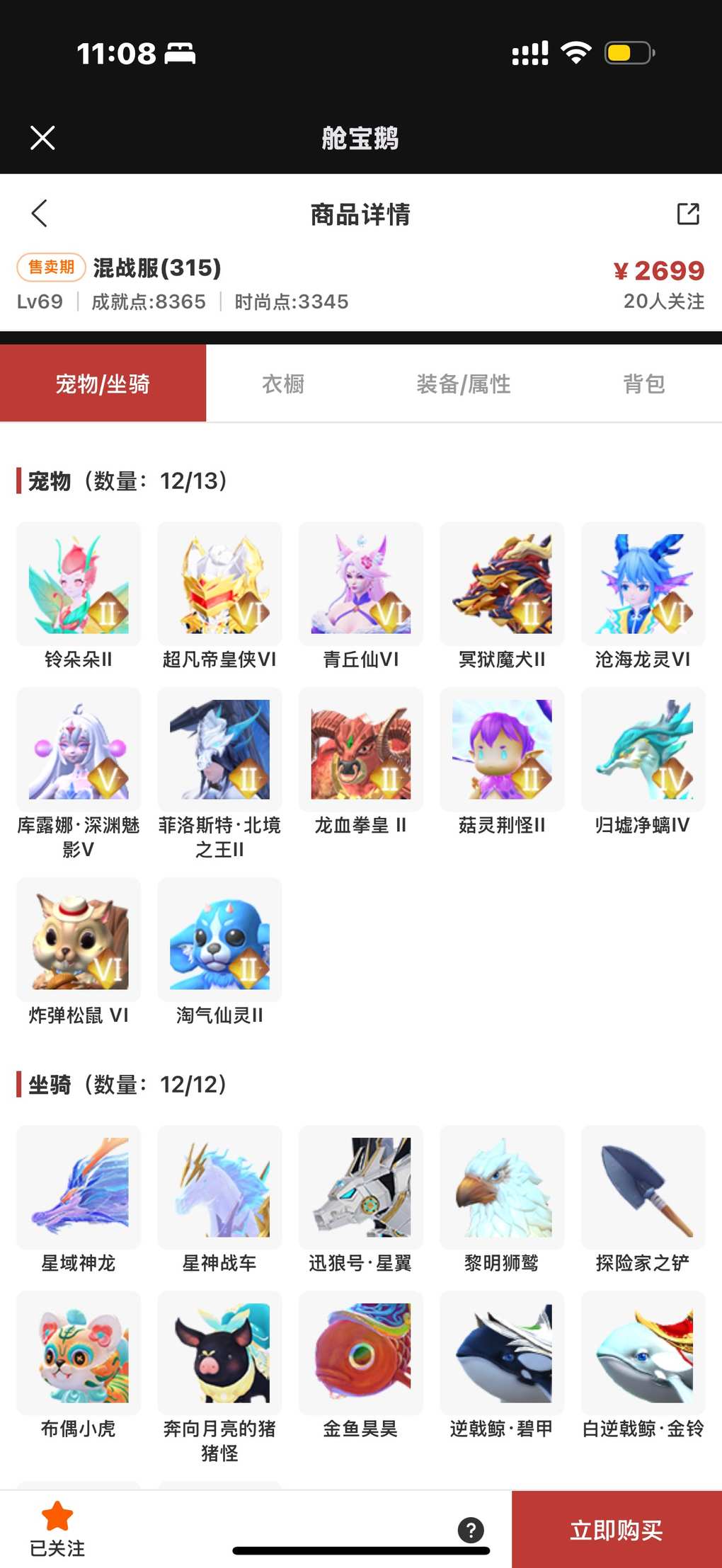Open the 装备/属性 tab
722x1568 pixels.
coord(464,384)
